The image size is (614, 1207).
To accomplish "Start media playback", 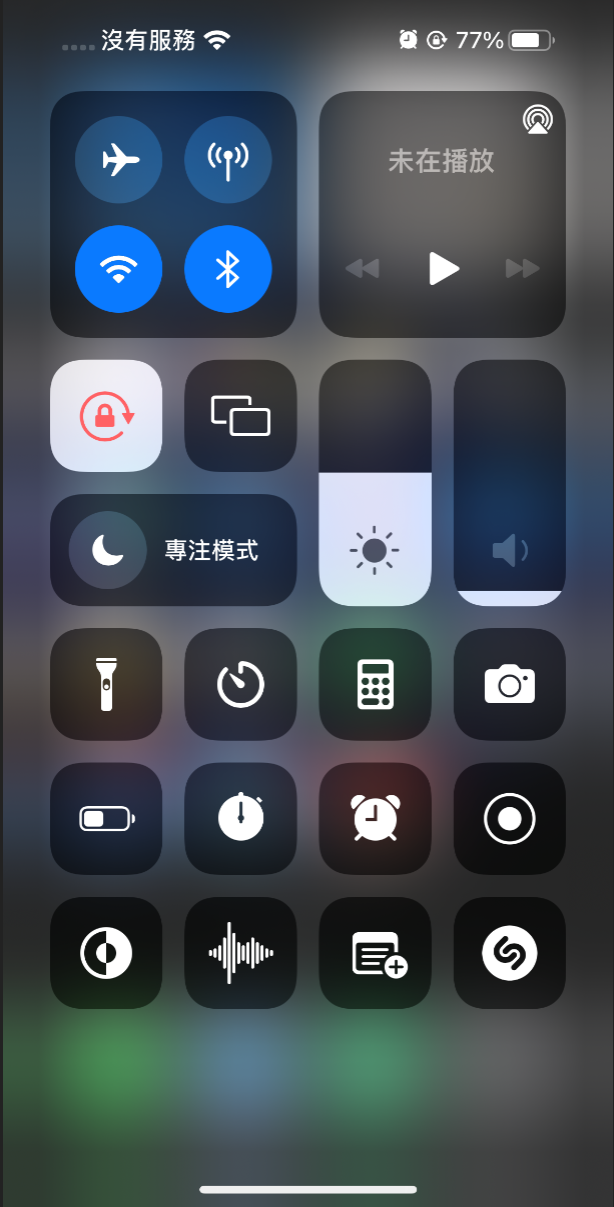I will (443, 268).
